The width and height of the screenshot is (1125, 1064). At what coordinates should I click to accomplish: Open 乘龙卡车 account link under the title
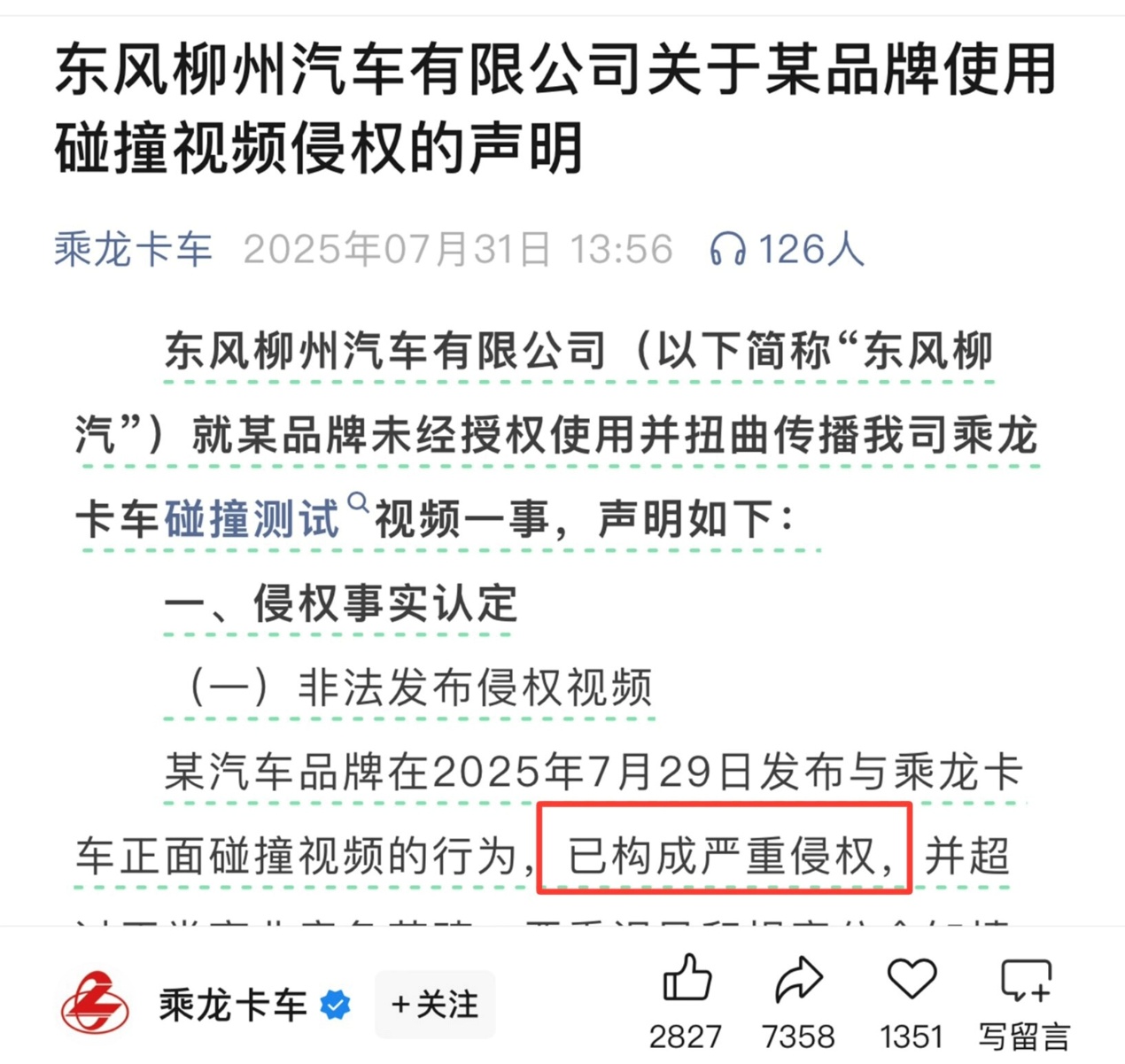(133, 249)
